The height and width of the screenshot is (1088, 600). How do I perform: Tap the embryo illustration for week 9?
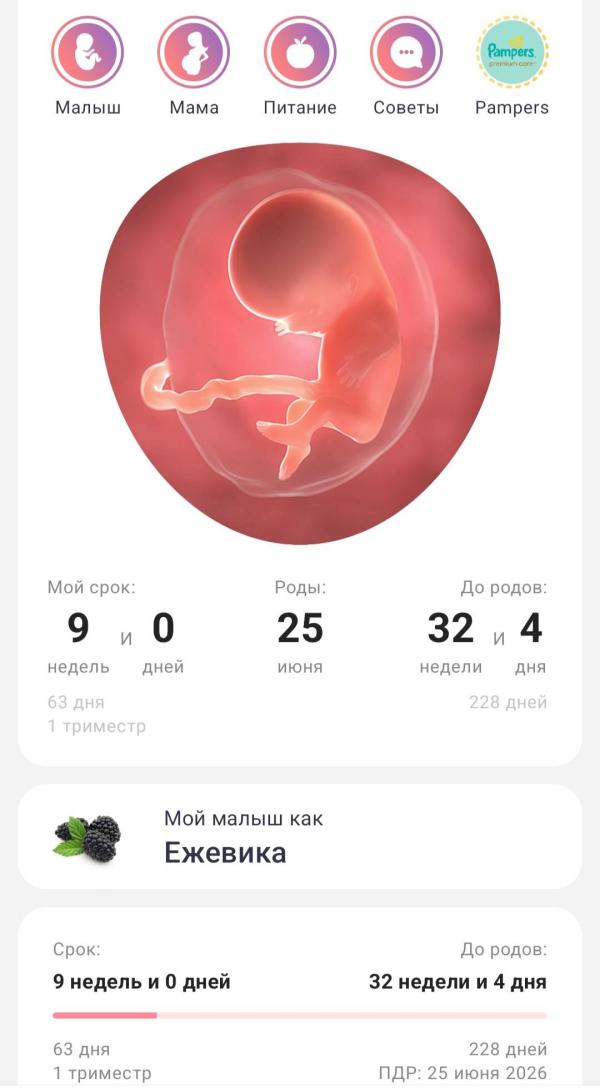coord(300,343)
